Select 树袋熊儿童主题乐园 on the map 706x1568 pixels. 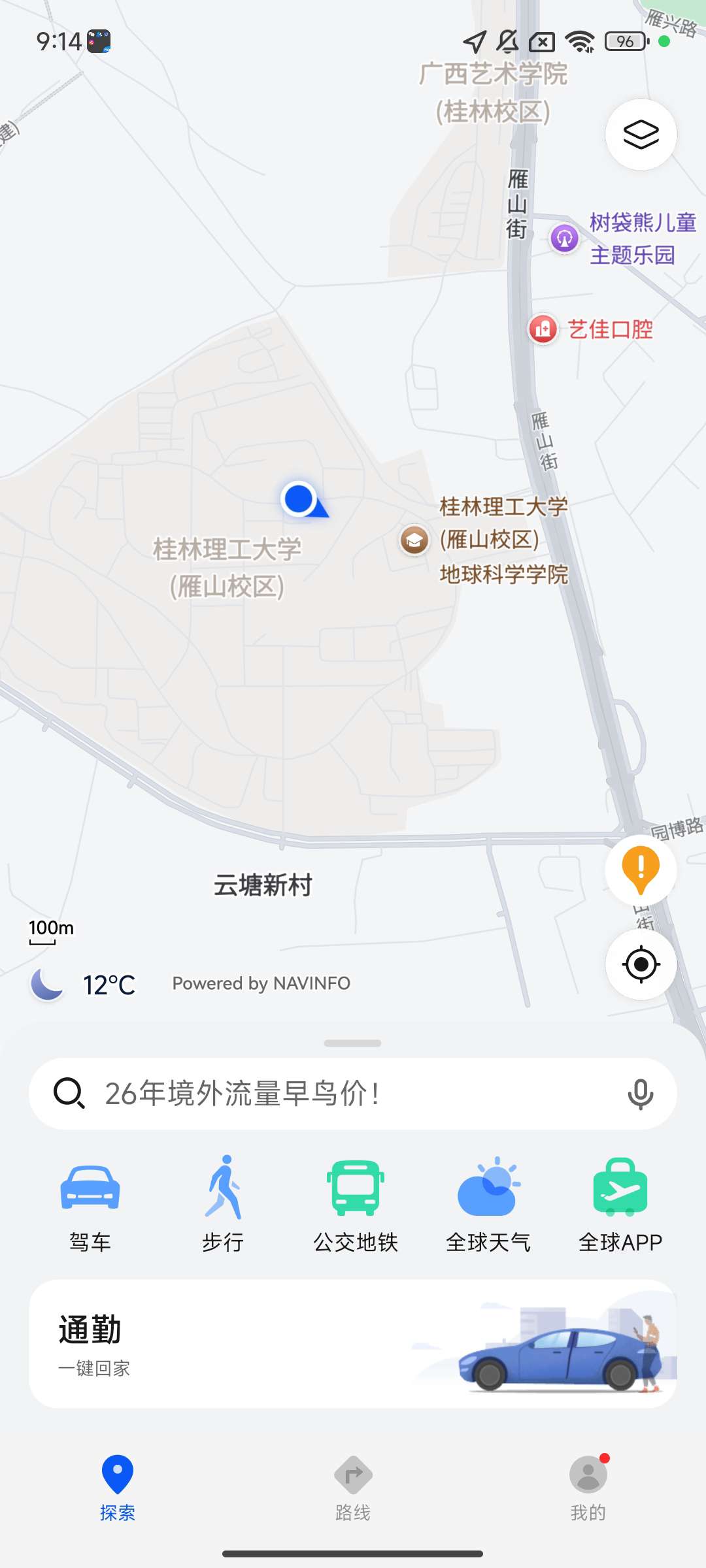pos(565,238)
